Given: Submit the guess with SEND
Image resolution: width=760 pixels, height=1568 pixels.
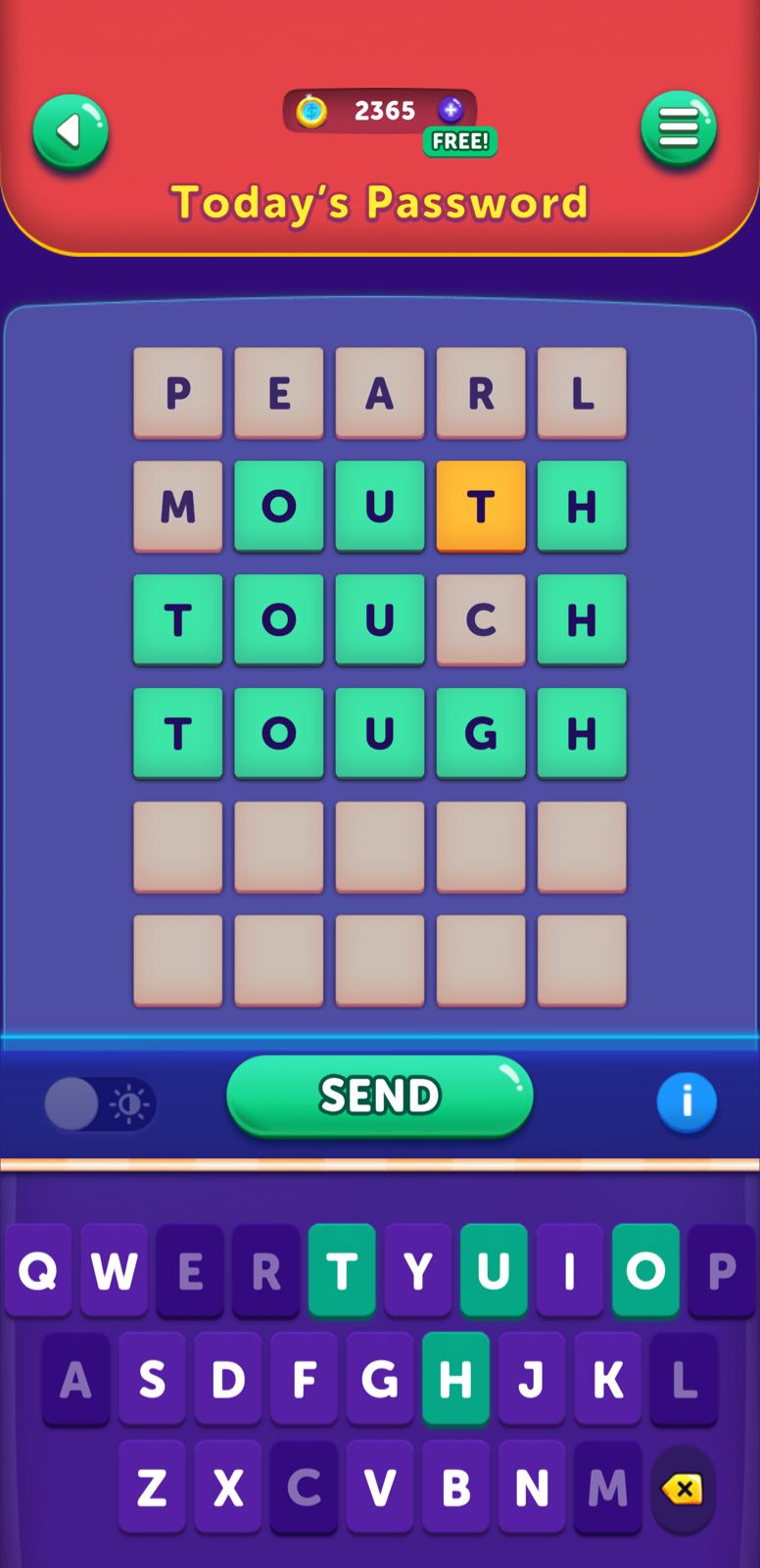Looking at the screenshot, I should (380, 1096).
